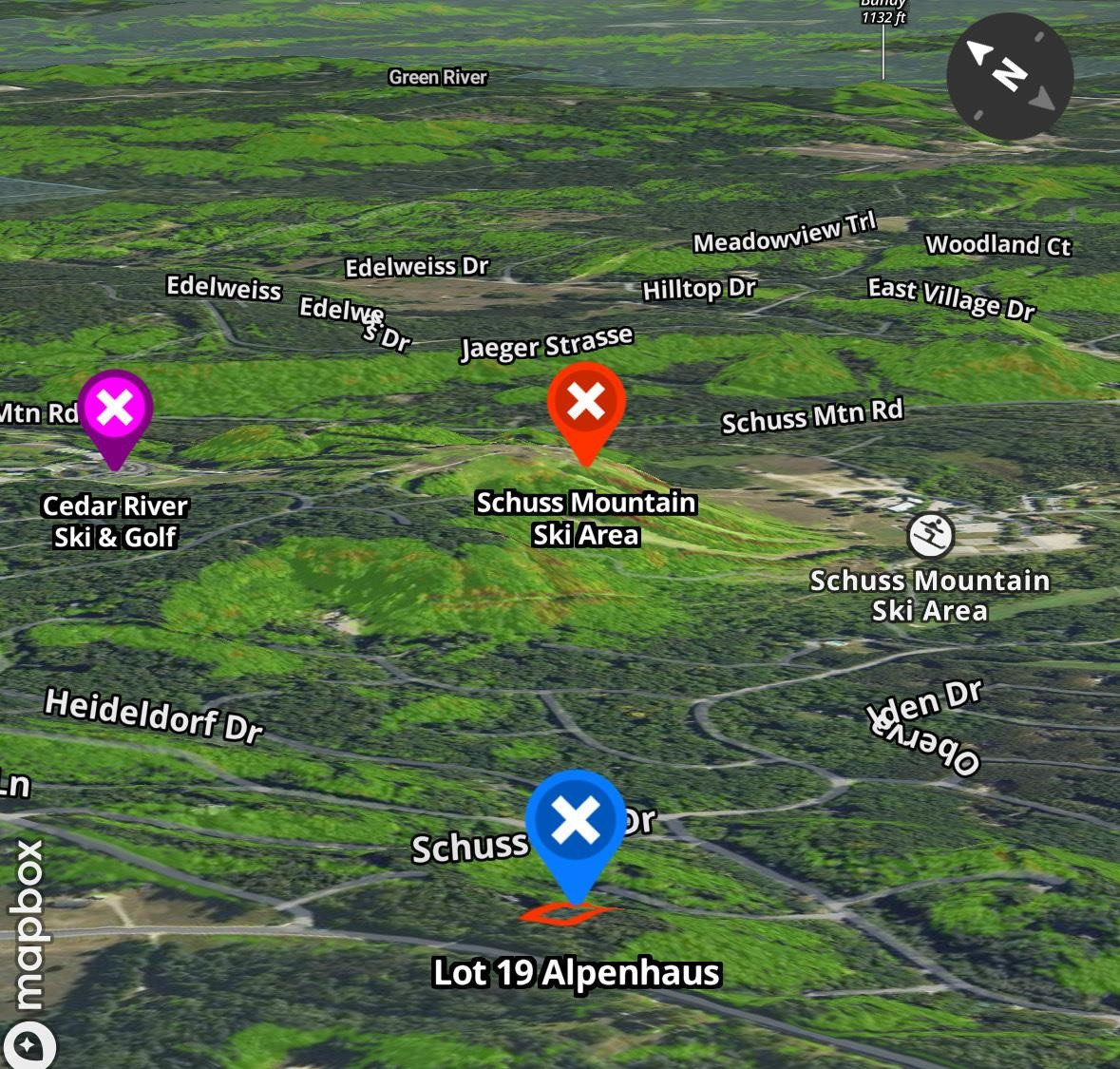
Task: Open the skier icon for Schuss Mountain Ski Area
Action: tap(930, 536)
